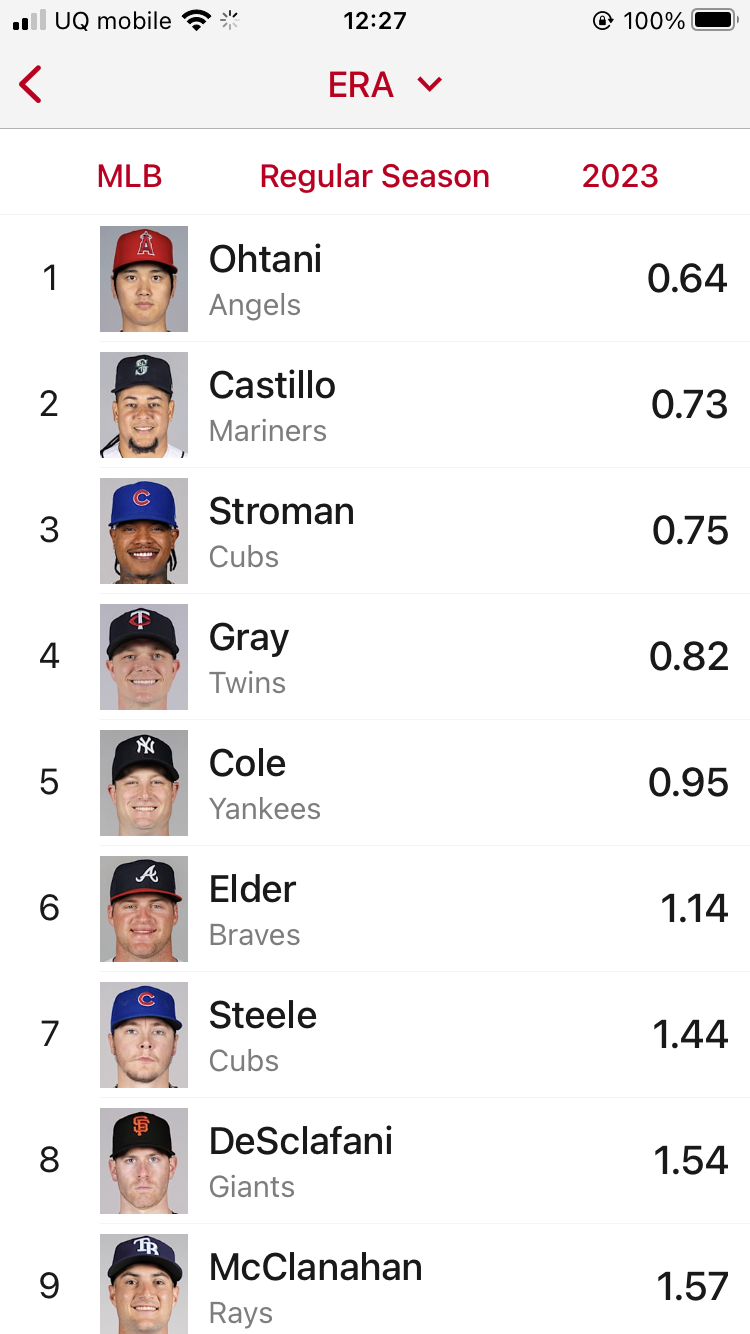Select a different year than 2023
The width and height of the screenshot is (750, 1334).
point(620,176)
